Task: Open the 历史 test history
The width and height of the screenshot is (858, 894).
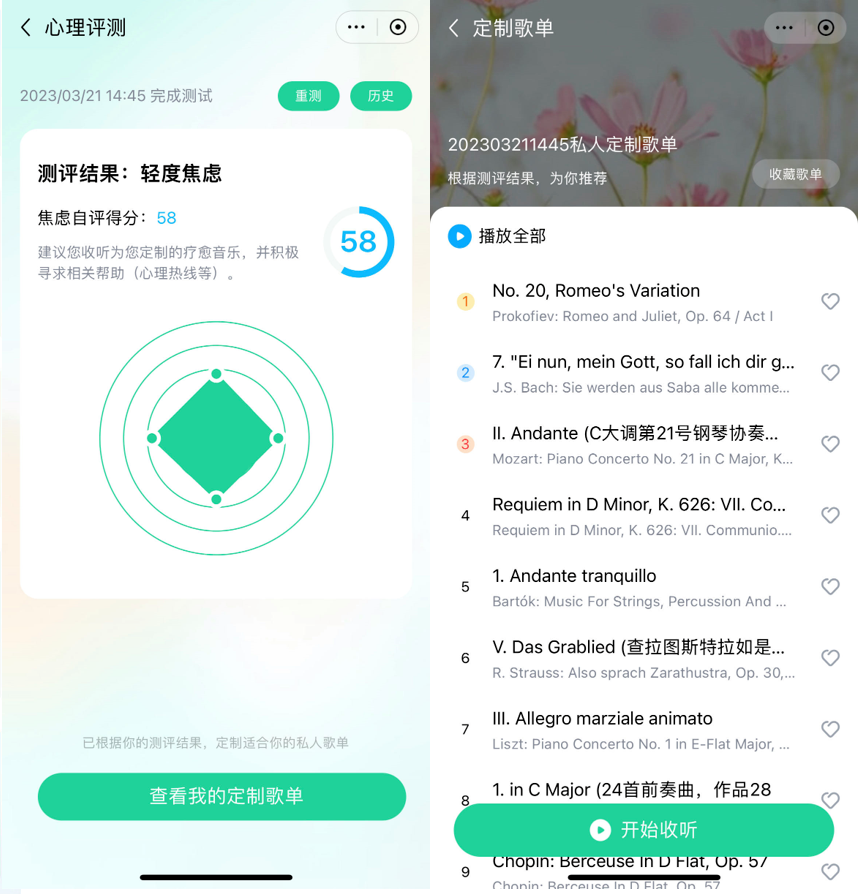Action: coord(381,96)
